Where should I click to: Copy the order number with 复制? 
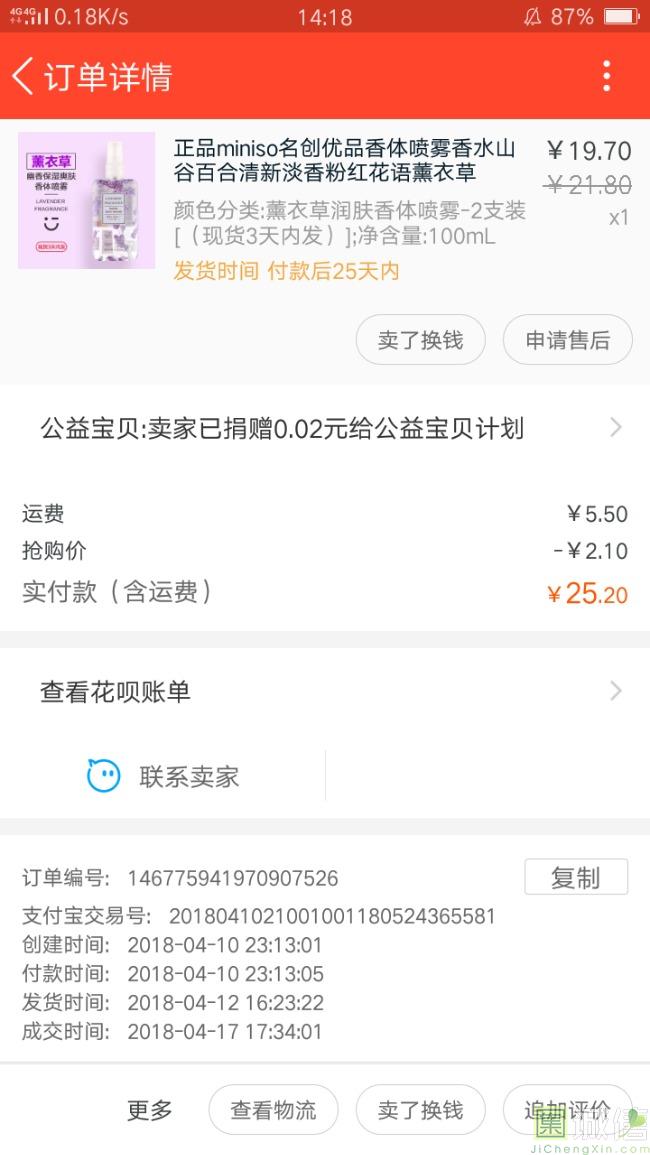coord(575,877)
